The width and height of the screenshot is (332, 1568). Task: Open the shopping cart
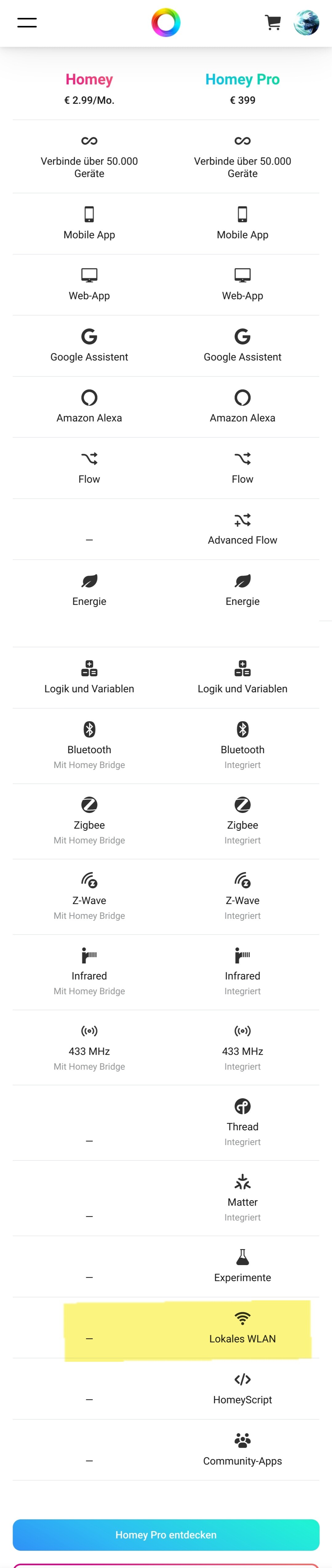pos(273,22)
